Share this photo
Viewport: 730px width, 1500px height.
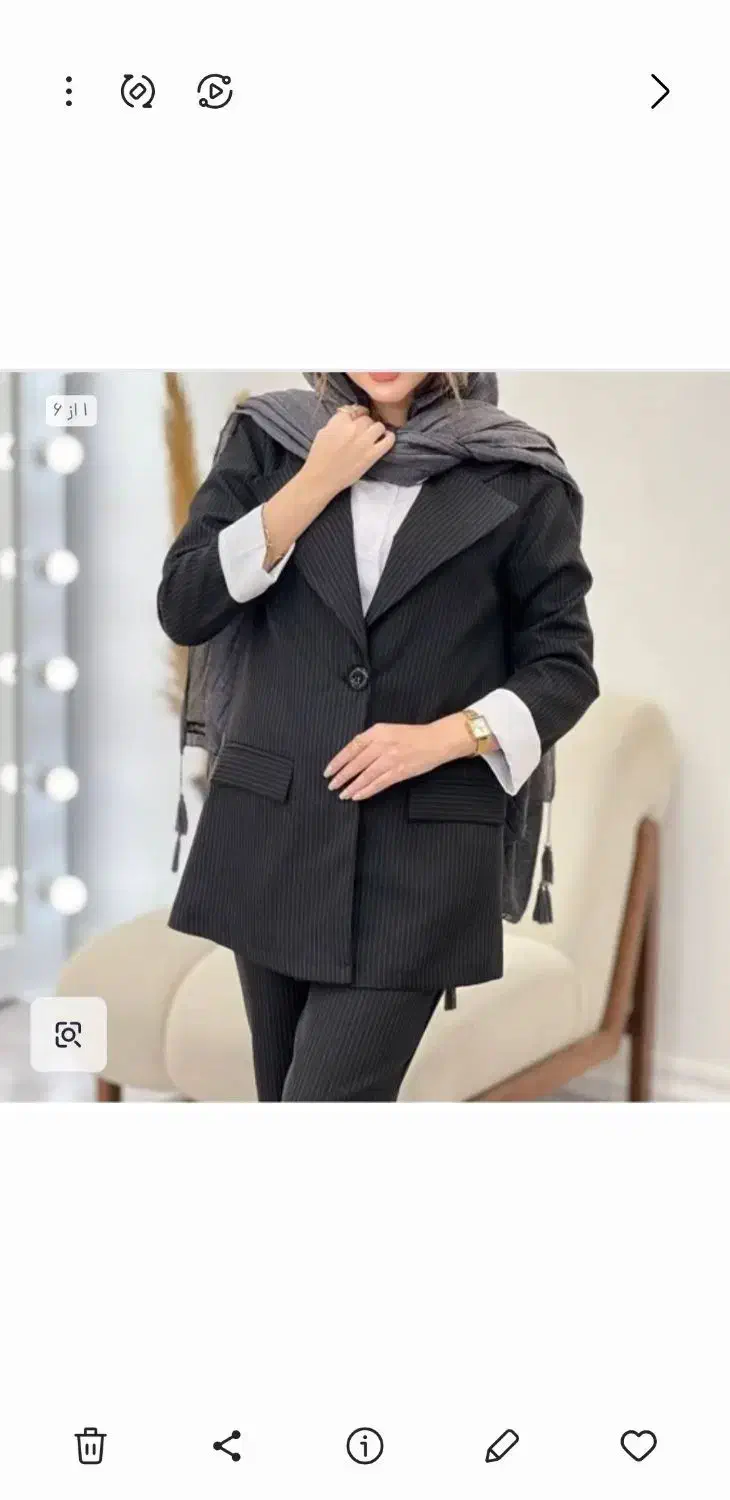point(227,1445)
